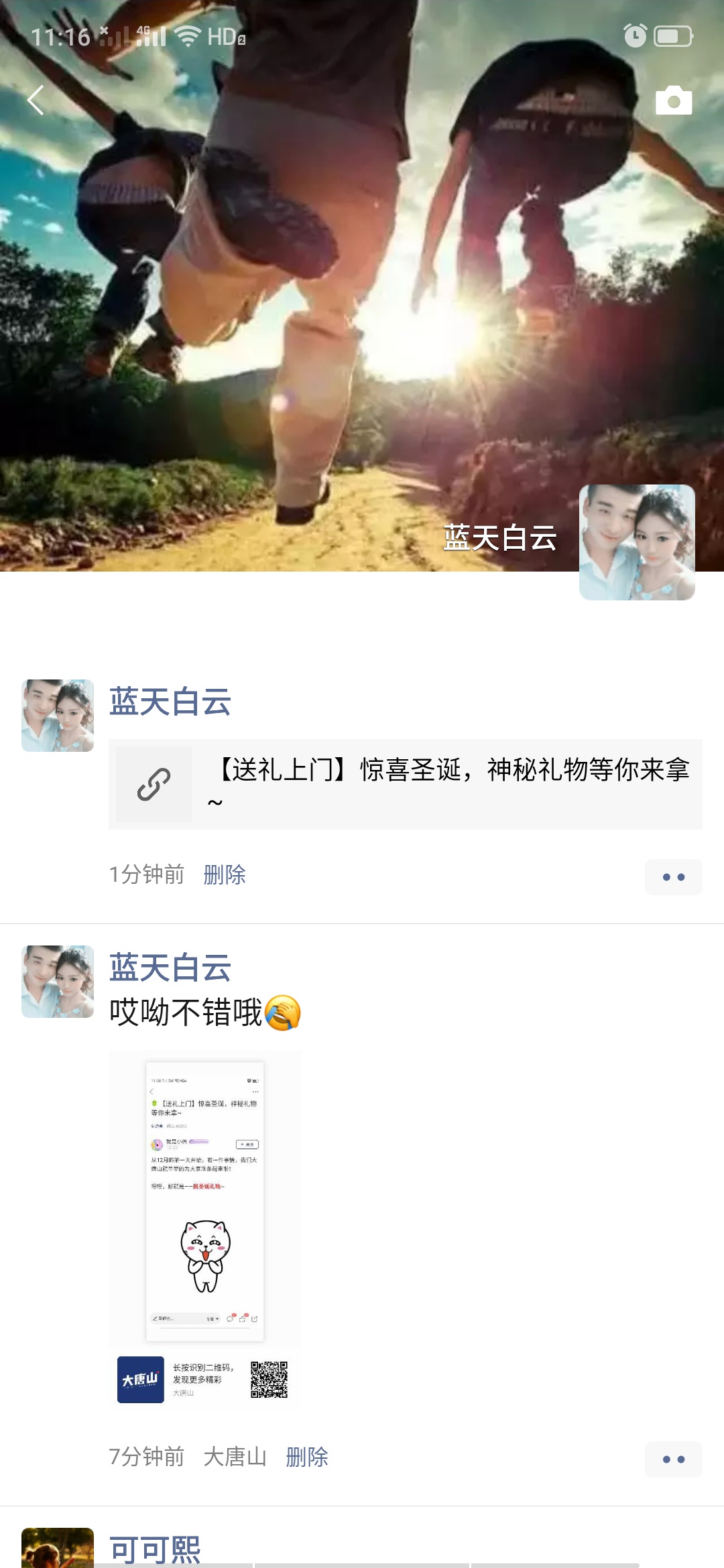The width and height of the screenshot is (724, 1568).
Task: Delete the post from 7分钟前
Action: pos(307,1457)
